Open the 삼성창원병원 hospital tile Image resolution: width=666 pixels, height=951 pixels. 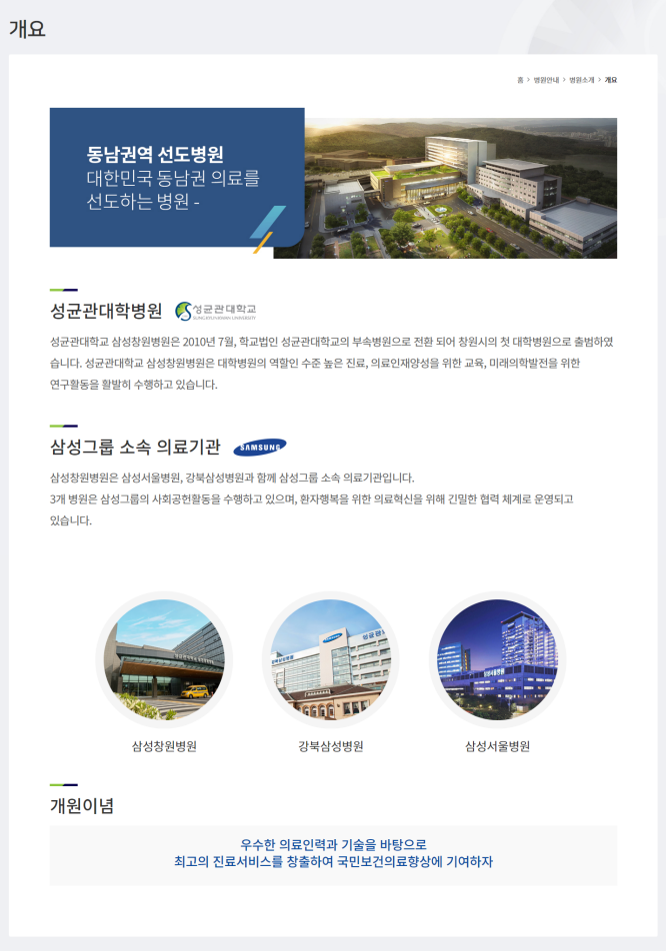coord(164,659)
